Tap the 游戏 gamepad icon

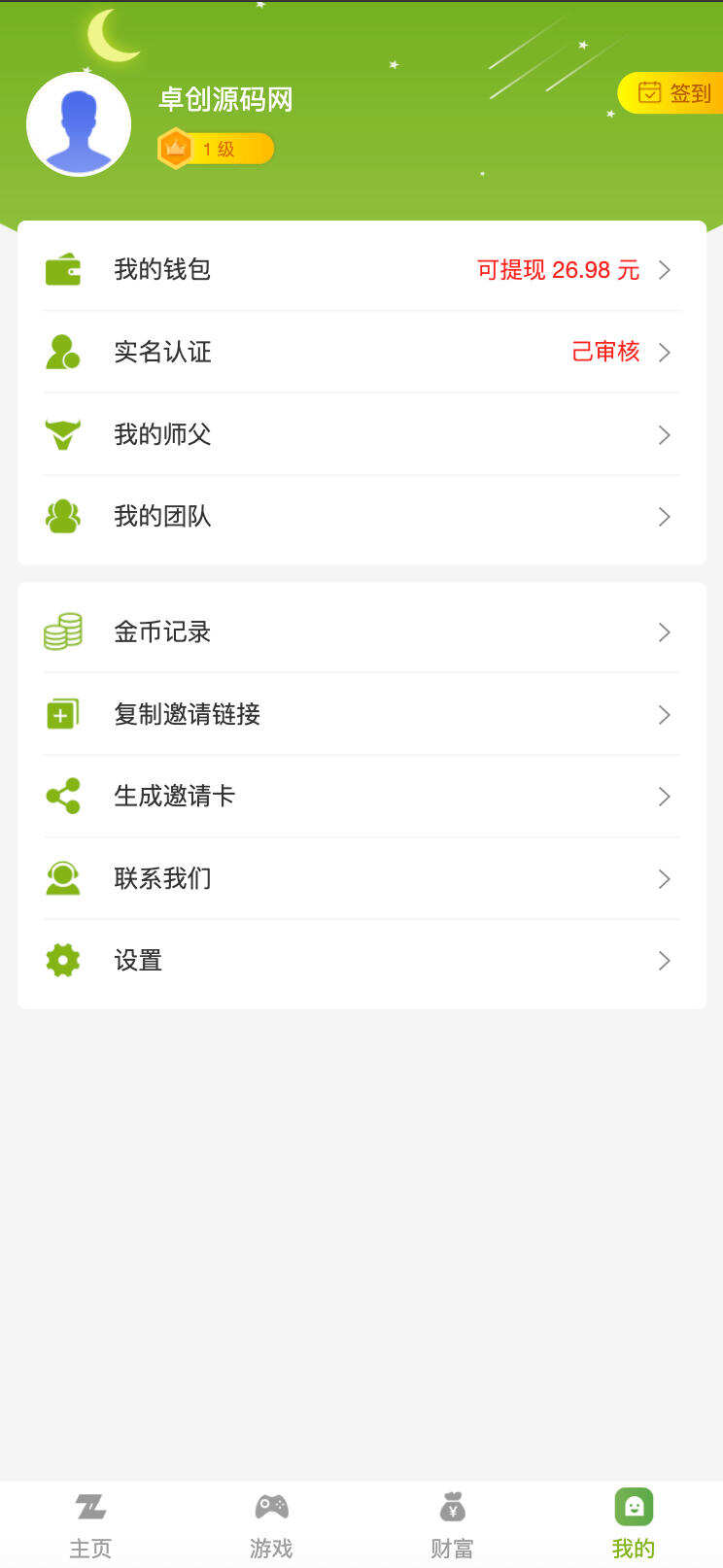270,1507
